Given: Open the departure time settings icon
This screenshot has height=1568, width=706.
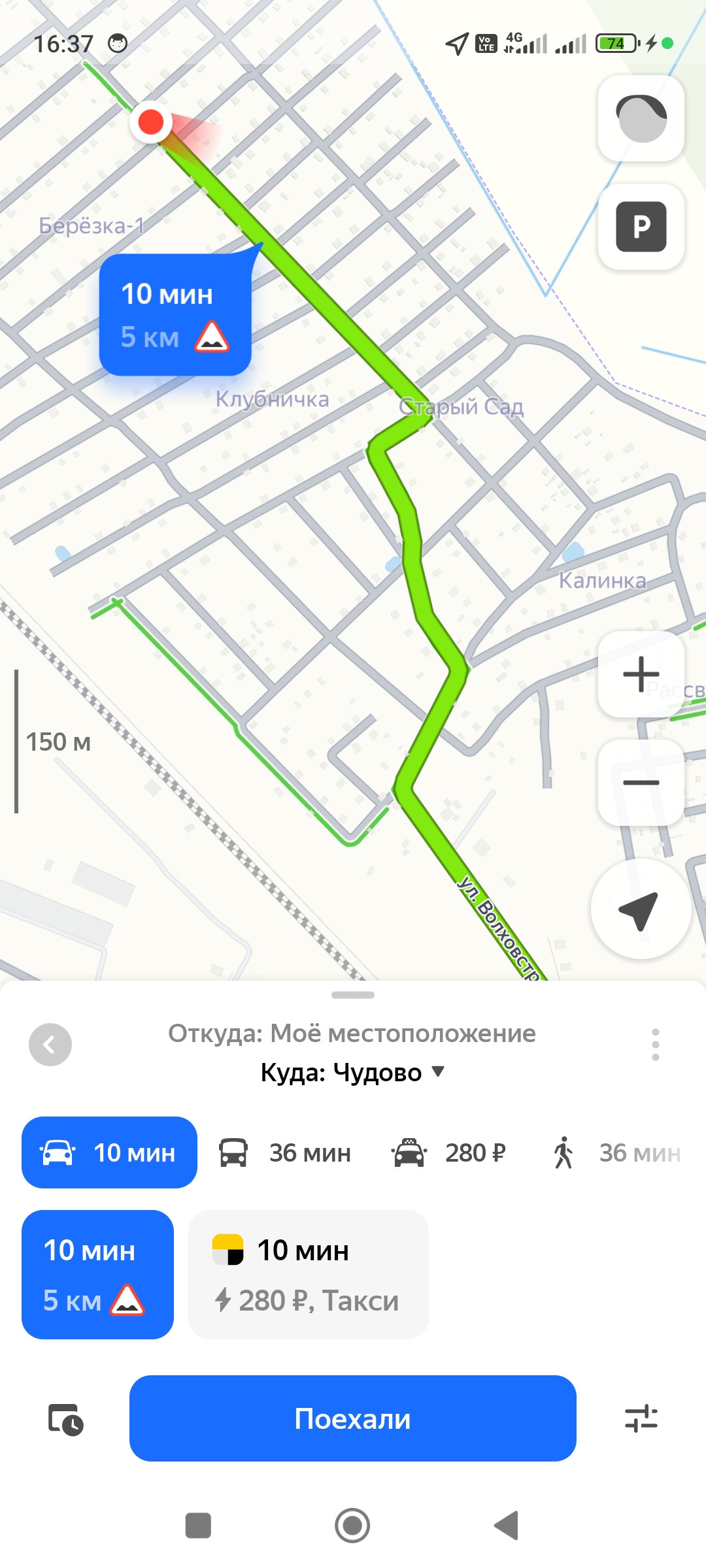Looking at the screenshot, I should [x=65, y=1419].
